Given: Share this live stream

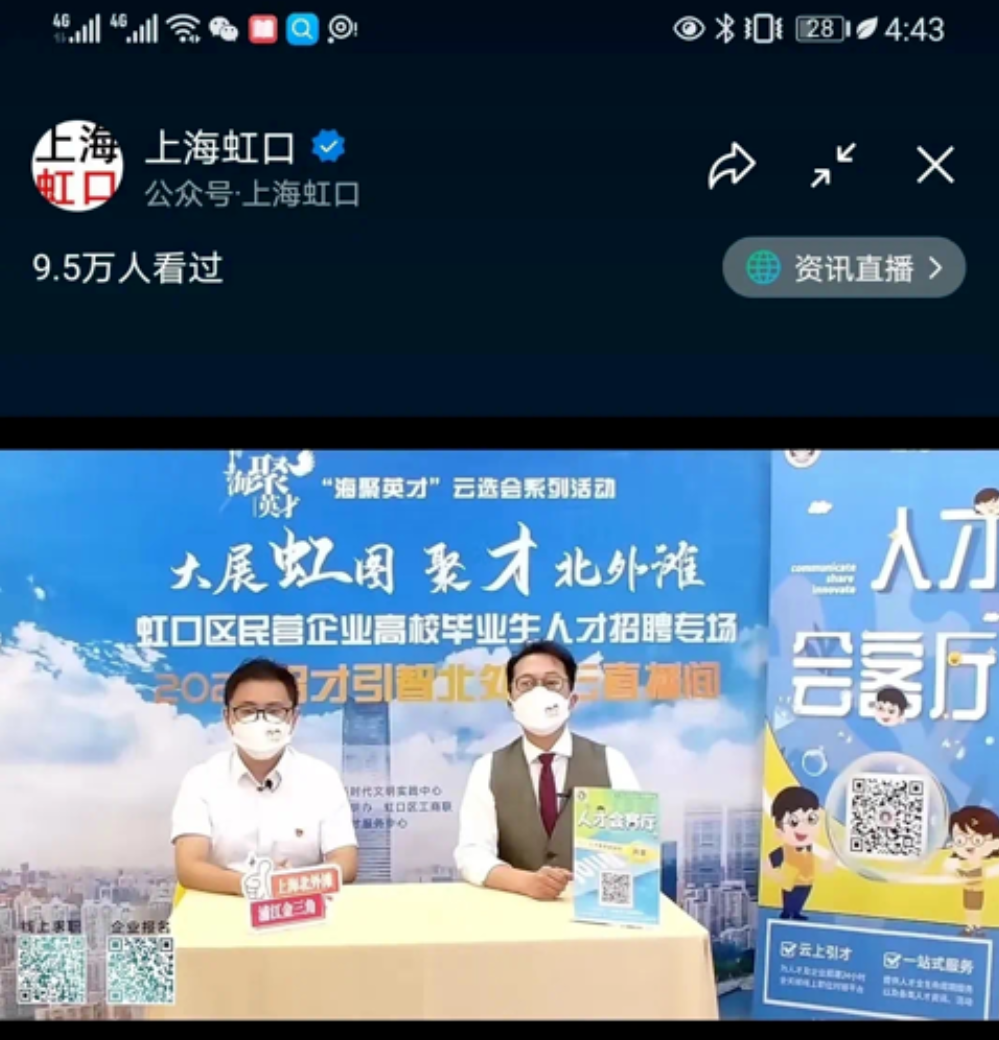Looking at the screenshot, I should (x=731, y=166).
